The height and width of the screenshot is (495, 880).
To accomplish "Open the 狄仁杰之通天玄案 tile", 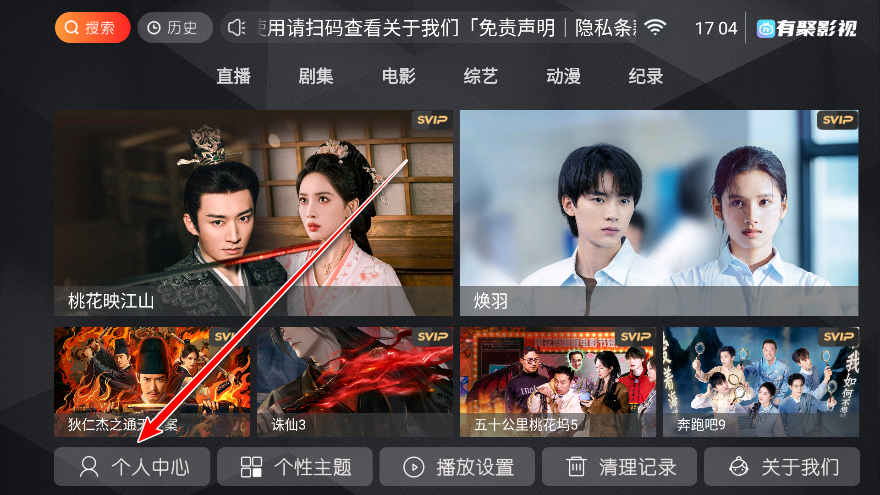I will 152,382.
